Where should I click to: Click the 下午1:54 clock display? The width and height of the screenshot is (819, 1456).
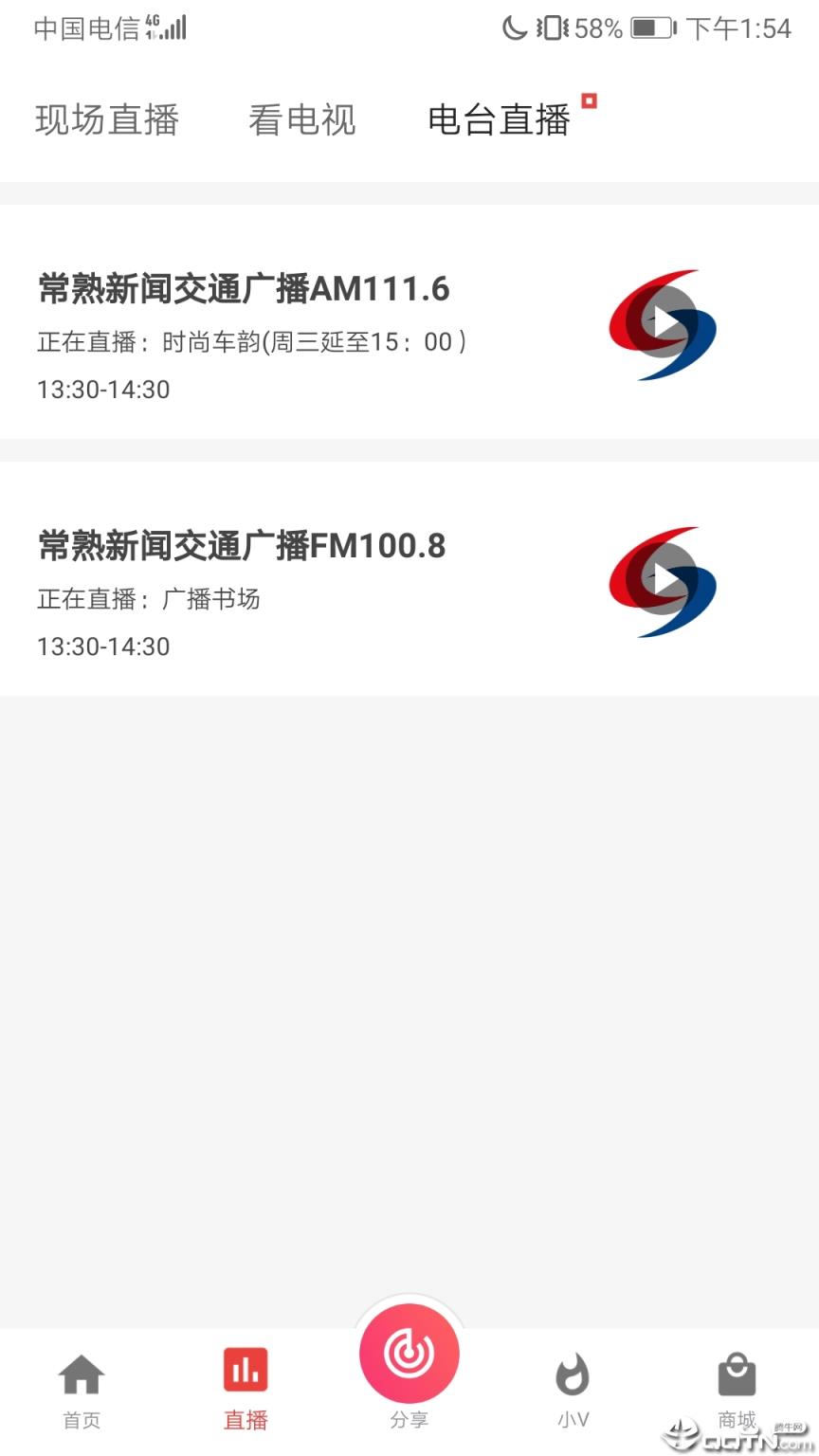point(742,27)
